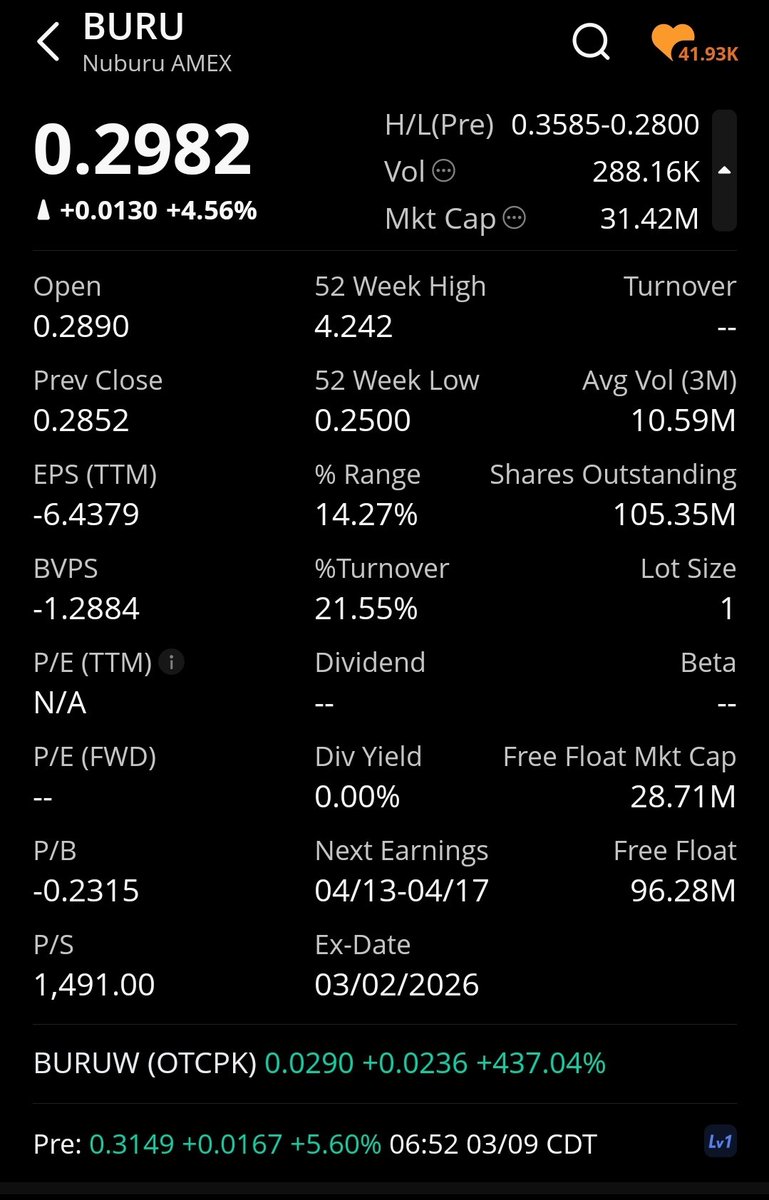View the P/E (TTM) info tooltip
The width and height of the screenshot is (769, 1200).
[x=172, y=662]
